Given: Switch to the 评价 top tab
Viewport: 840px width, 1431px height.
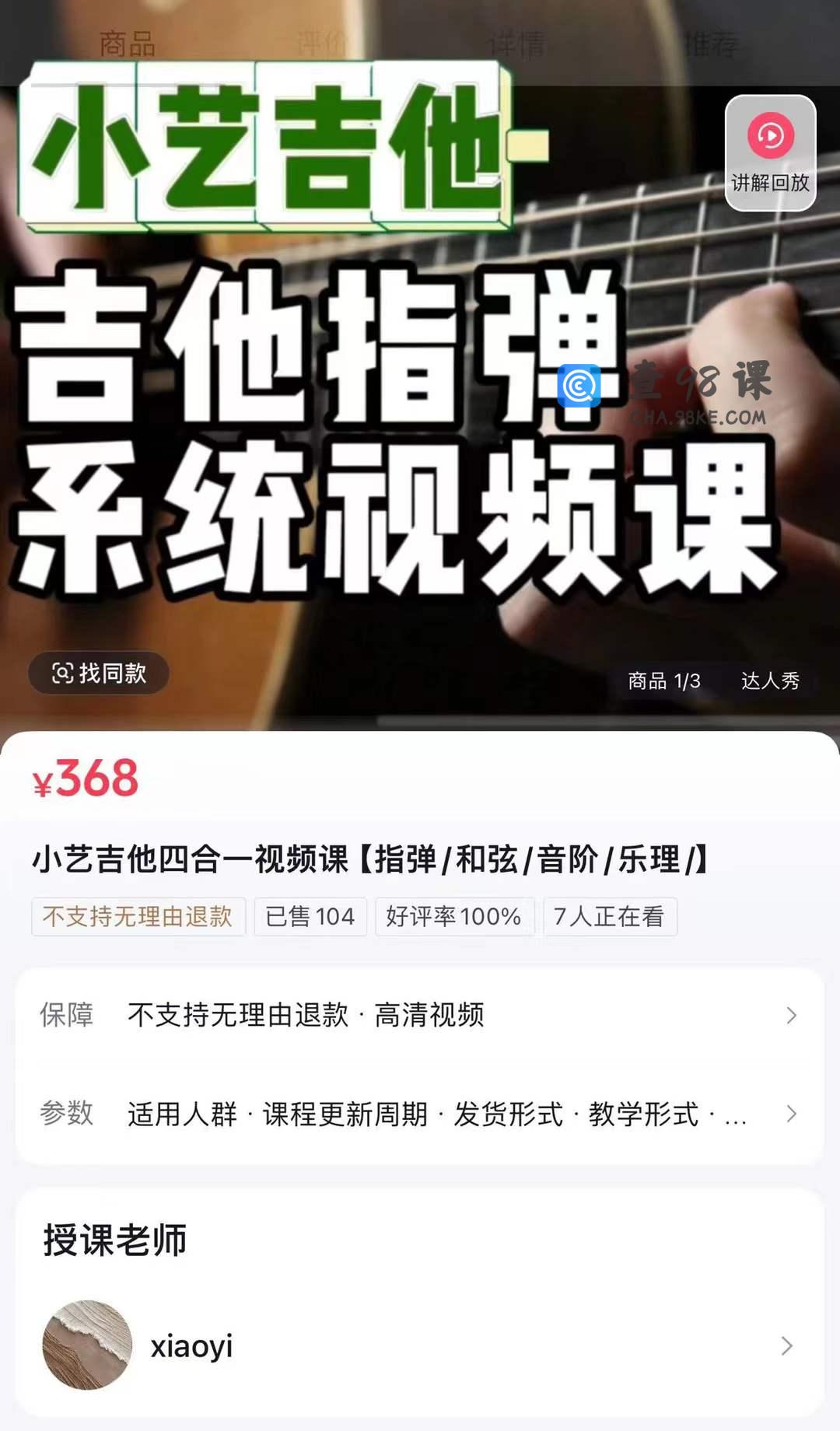Looking at the screenshot, I should tap(320, 44).
